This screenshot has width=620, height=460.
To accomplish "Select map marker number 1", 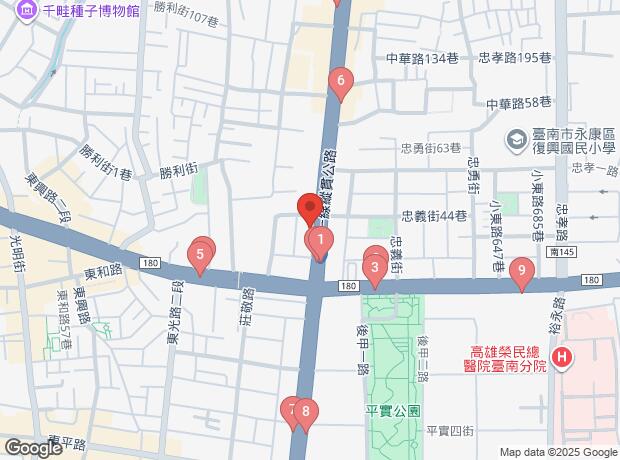I will point(321,242).
